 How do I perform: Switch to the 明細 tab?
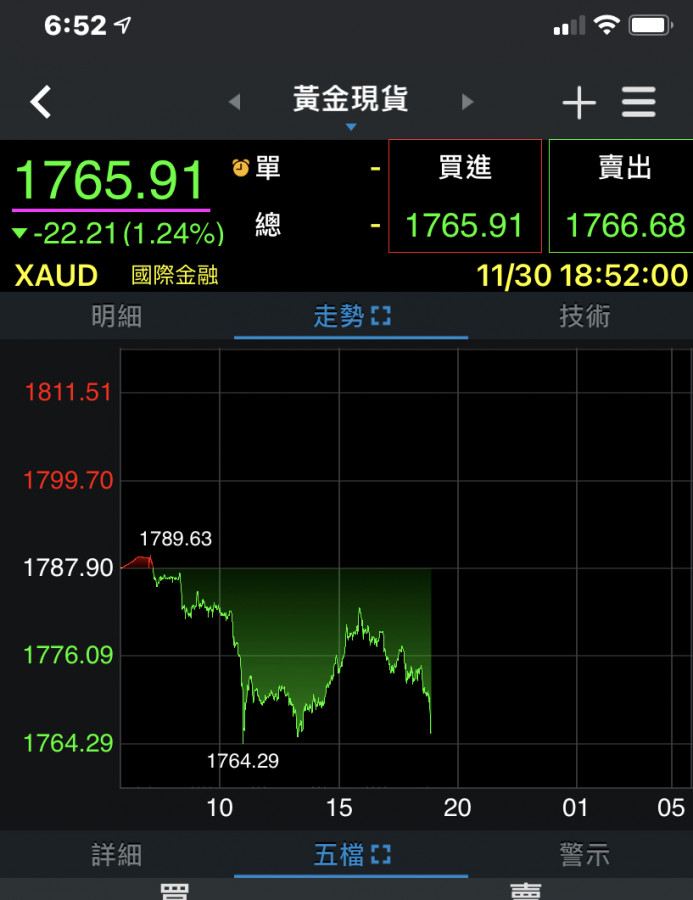pyautogui.click(x=116, y=317)
